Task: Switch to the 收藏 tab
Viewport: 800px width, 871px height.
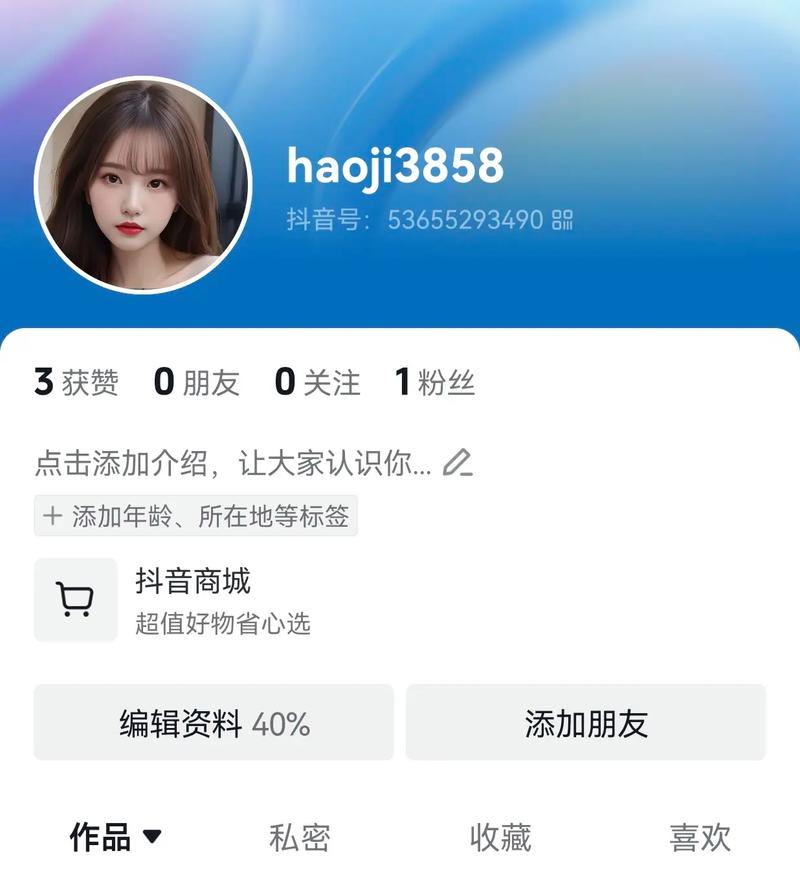Action: pyautogui.click(x=500, y=838)
